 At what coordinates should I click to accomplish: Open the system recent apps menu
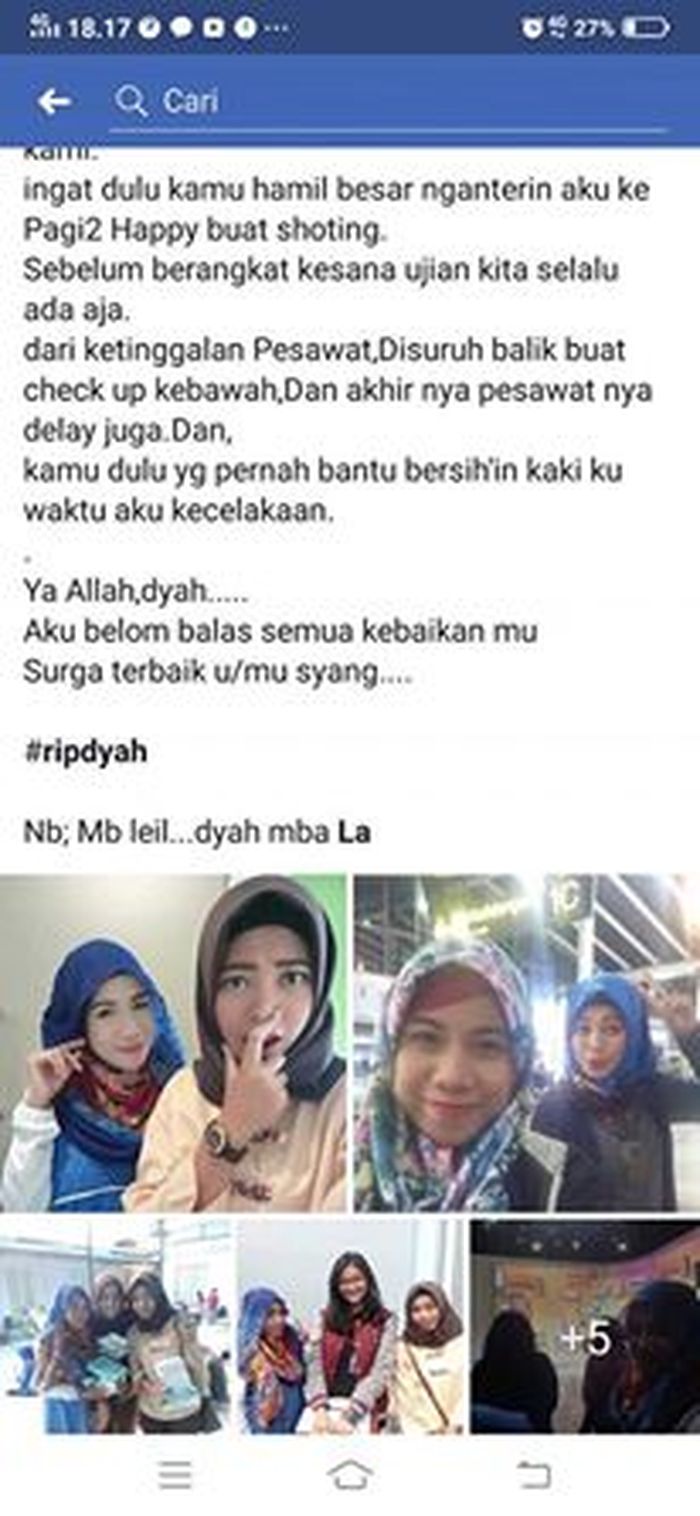(x=175, y=1473)
